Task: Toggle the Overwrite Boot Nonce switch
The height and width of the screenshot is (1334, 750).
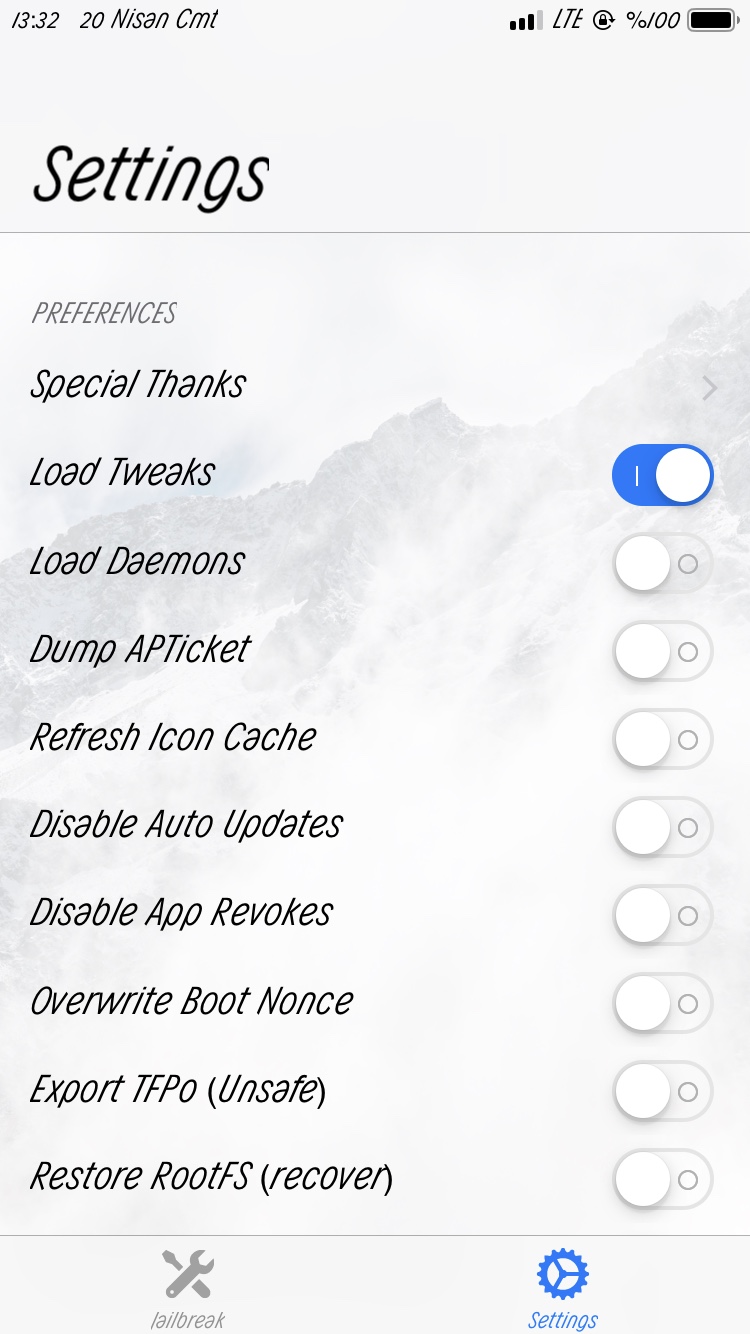Action: tap(662, 1003)
